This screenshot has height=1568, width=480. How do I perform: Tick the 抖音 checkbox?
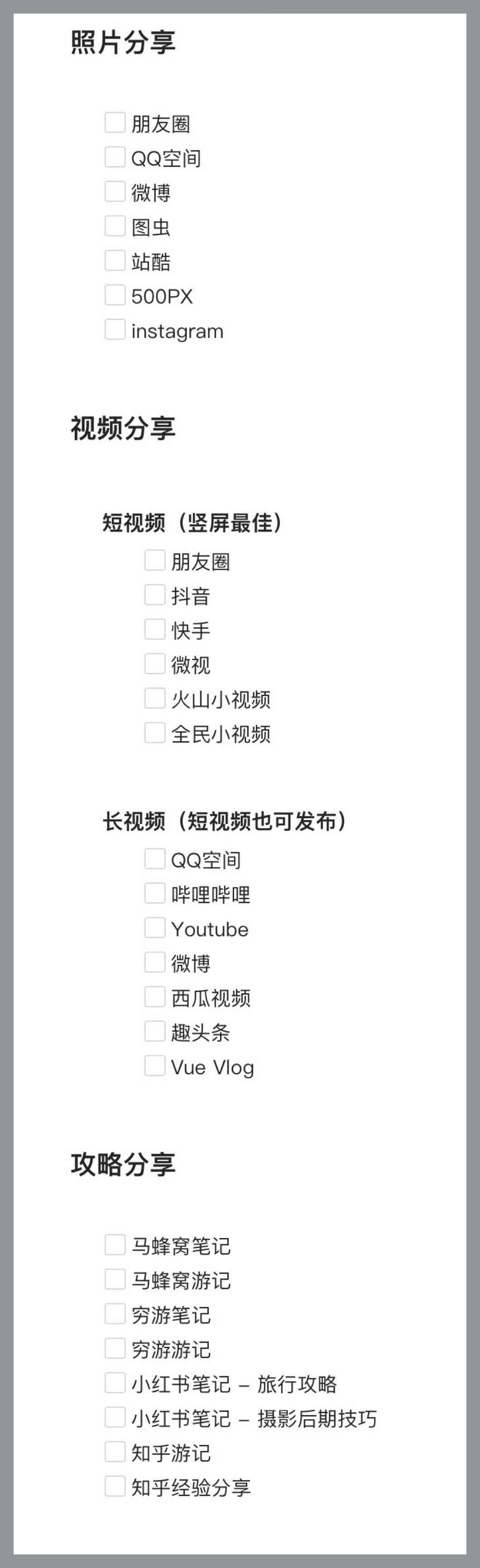click(x=155, y=595)
